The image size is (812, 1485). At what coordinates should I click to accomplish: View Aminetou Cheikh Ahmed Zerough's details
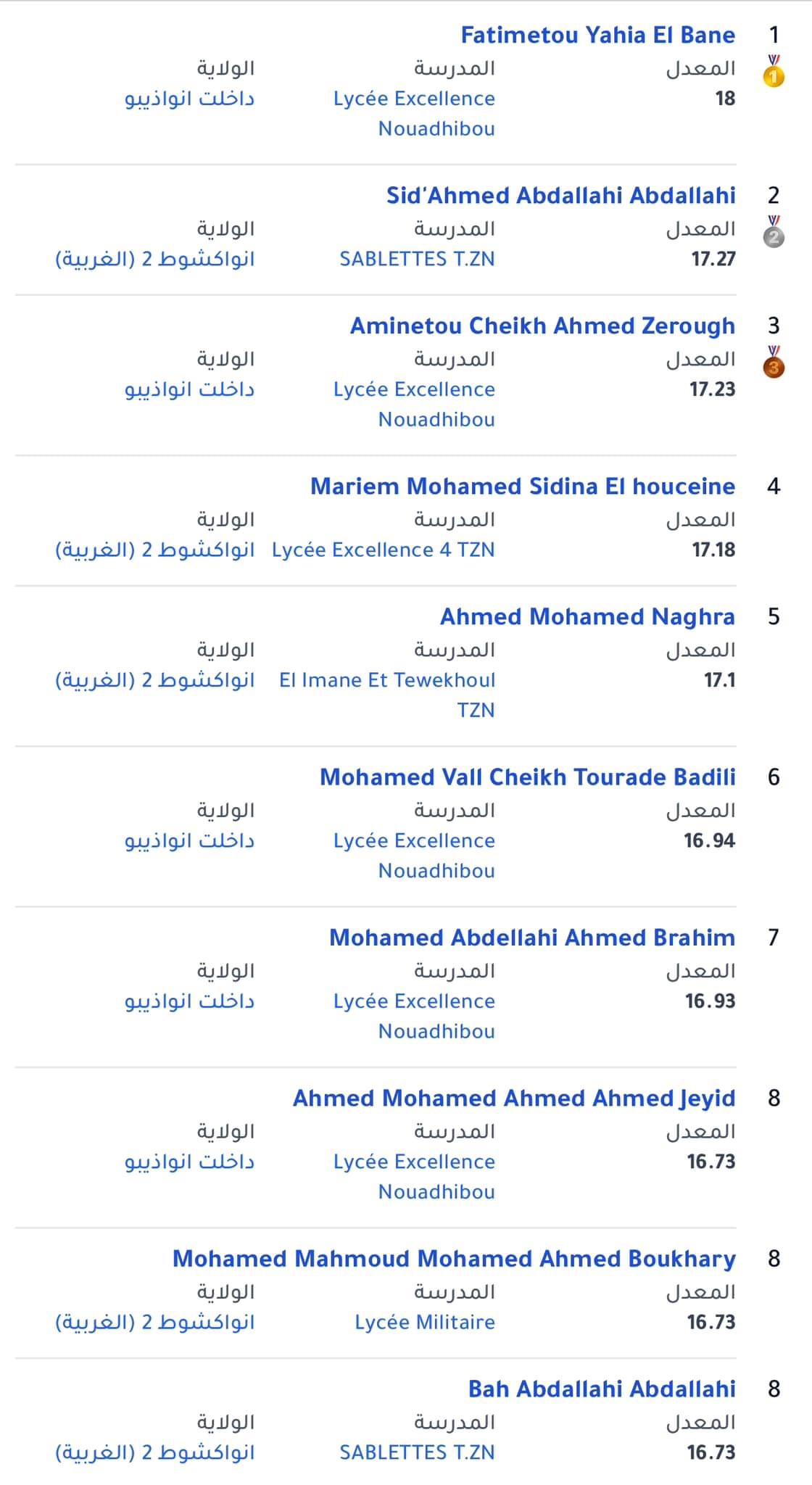tap(542, 326)
